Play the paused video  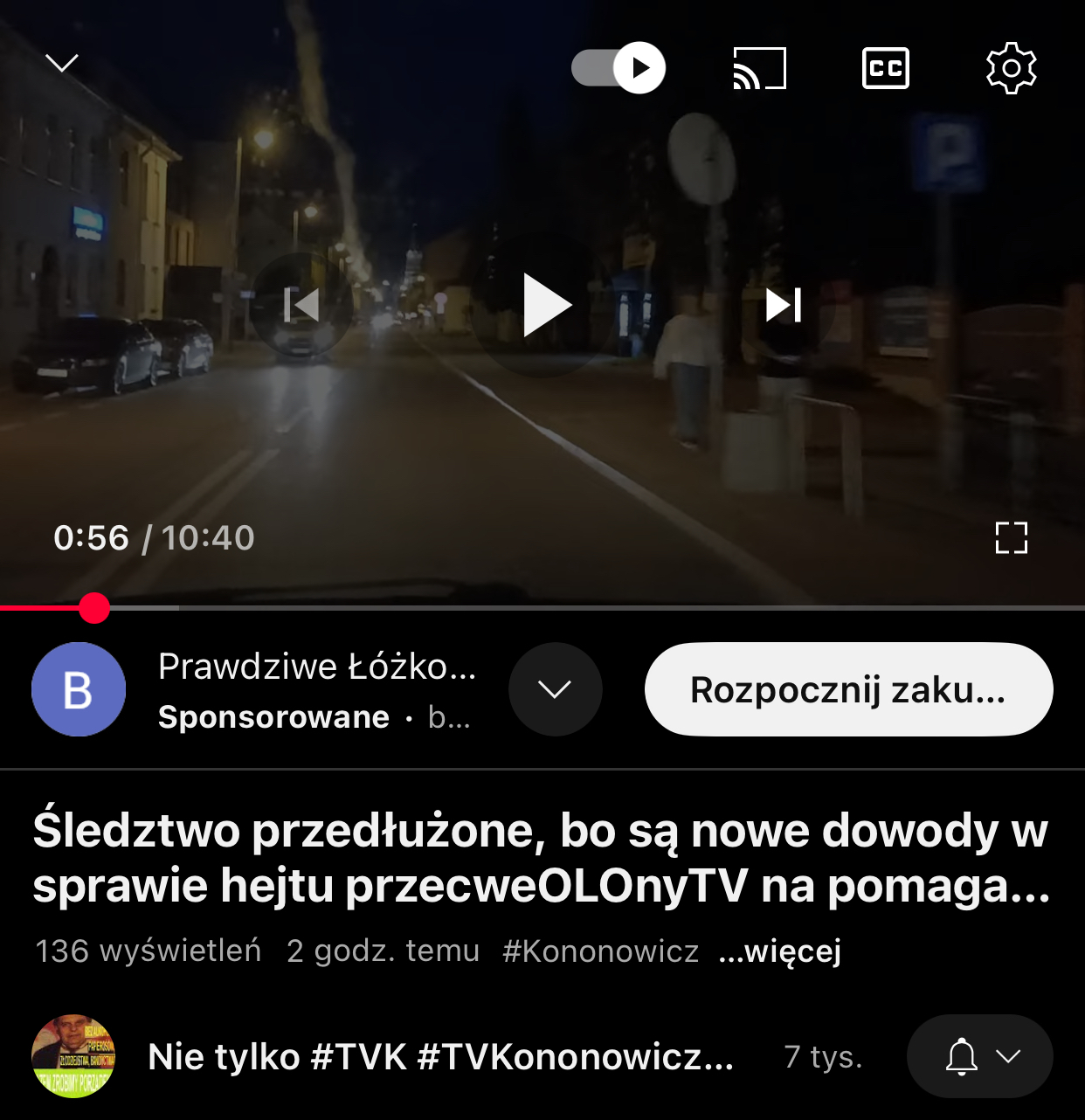pos(545,305)
